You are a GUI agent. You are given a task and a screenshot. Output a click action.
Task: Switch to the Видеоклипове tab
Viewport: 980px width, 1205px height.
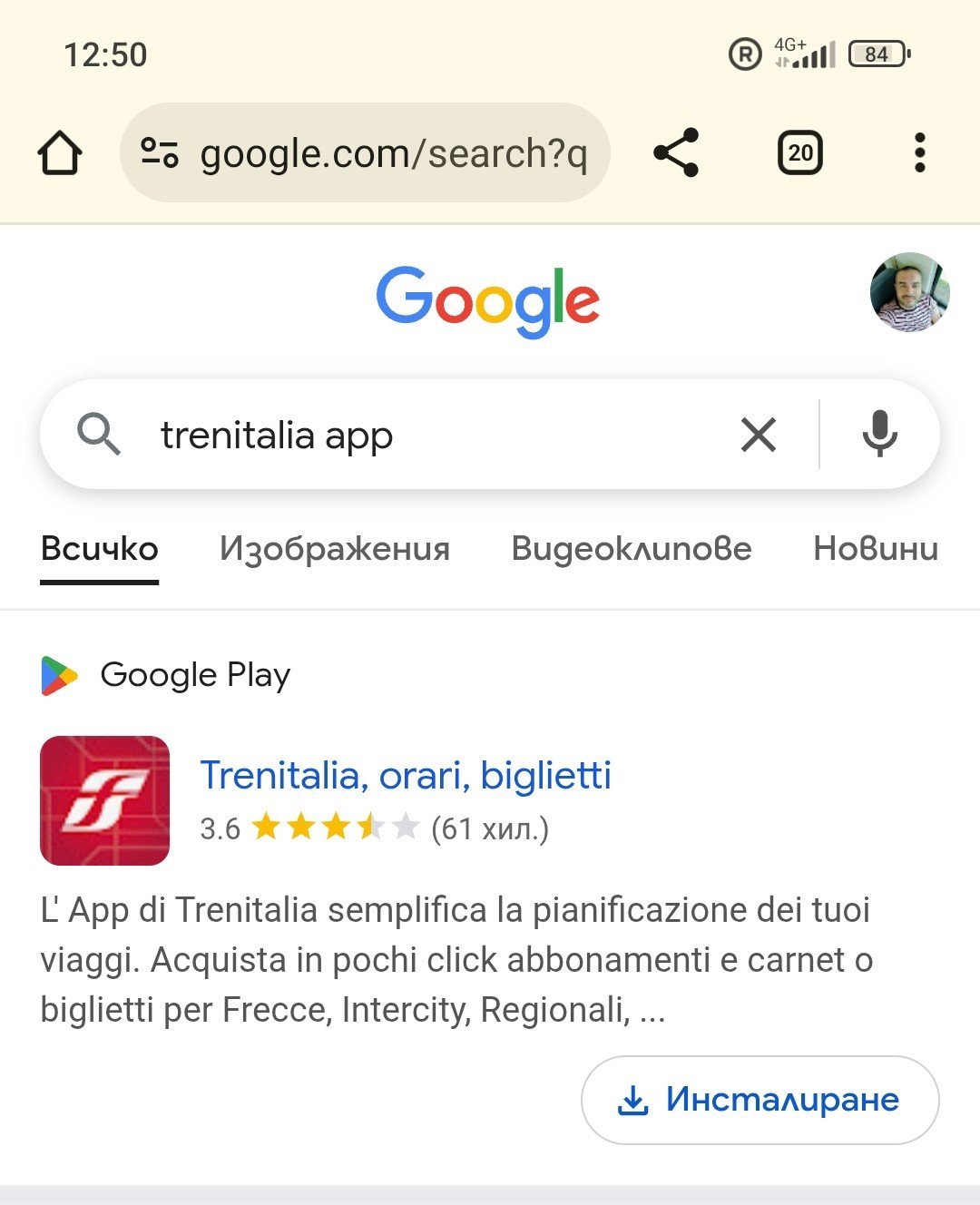[632, 548]
